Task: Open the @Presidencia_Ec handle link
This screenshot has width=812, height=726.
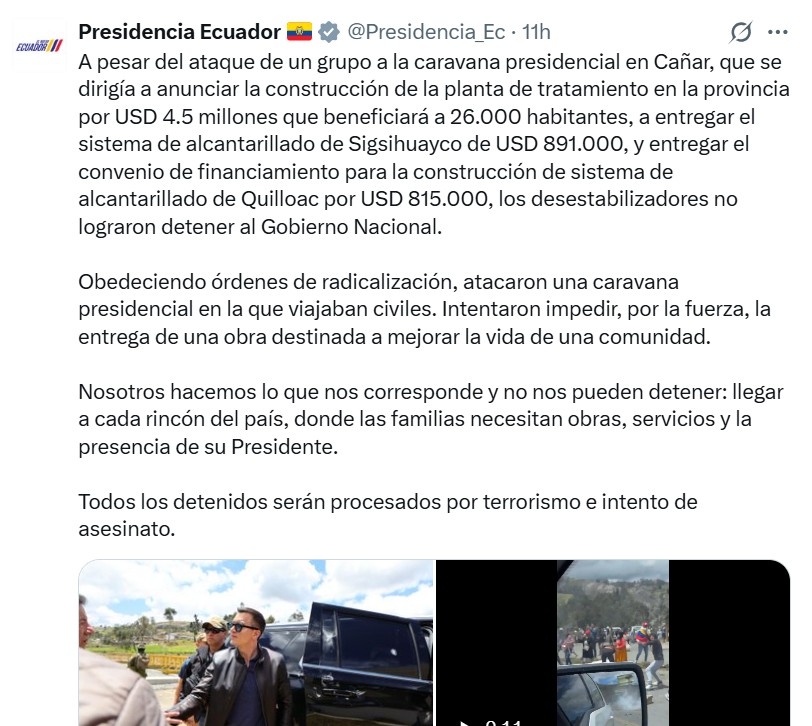Action: tap(426, 33)
